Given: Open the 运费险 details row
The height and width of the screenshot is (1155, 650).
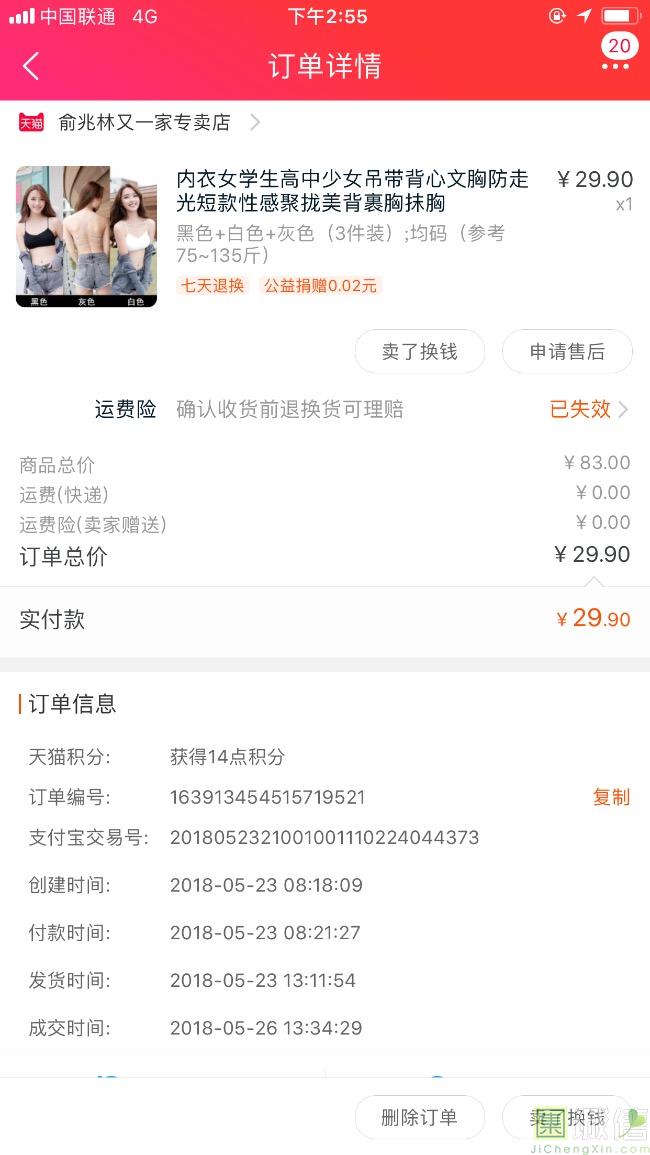Looking at the screenshot, I should tap(325, 409).
